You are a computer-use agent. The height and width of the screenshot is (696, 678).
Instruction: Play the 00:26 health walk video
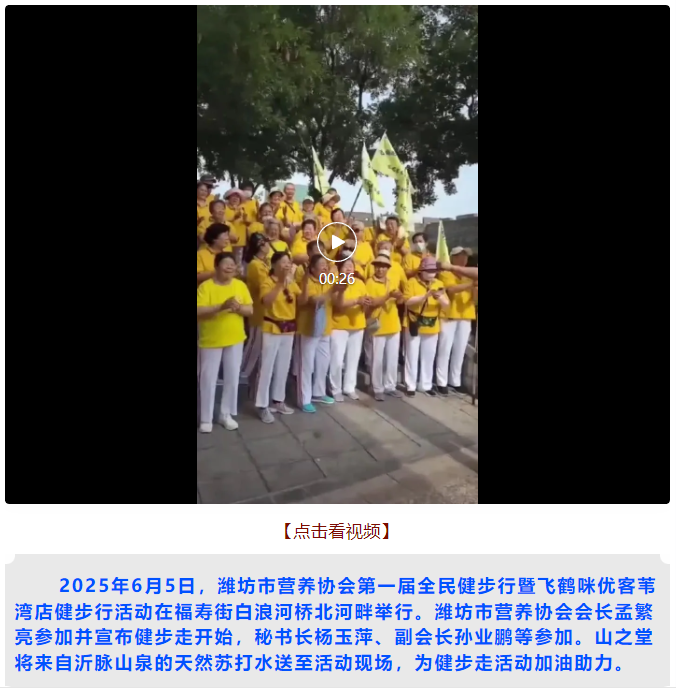(x=337, y=242)
